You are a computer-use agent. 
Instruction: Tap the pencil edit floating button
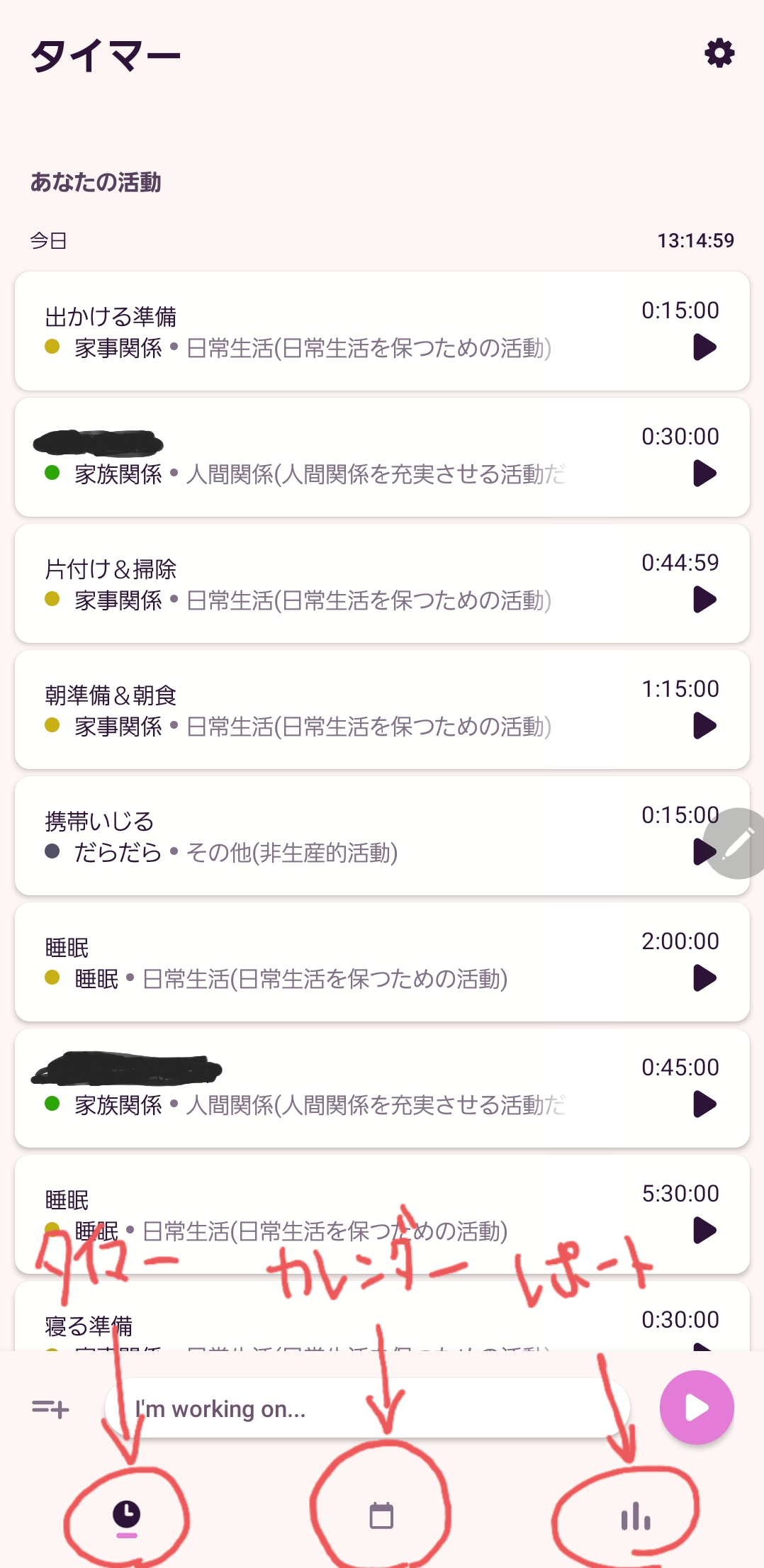736,844
